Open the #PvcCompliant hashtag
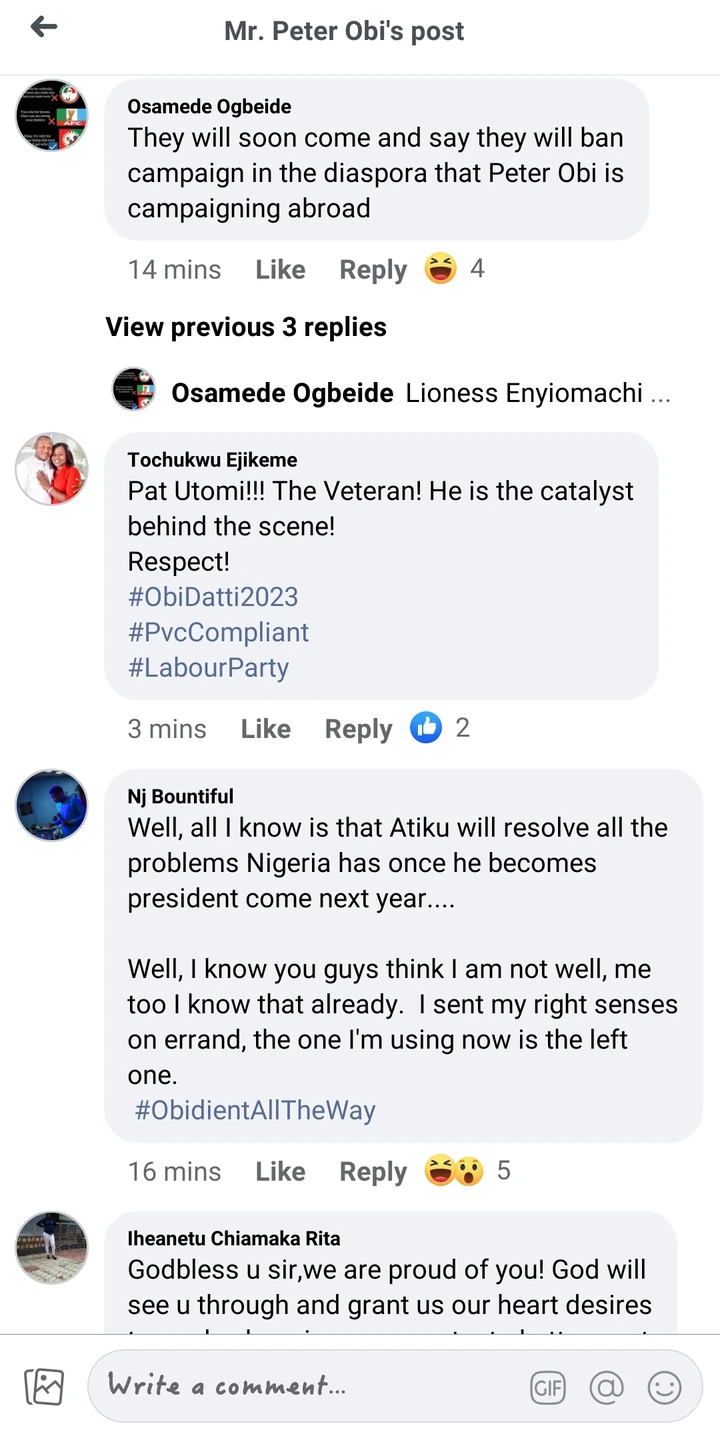This screenshot has width=720, height=1438. (218, 632)
